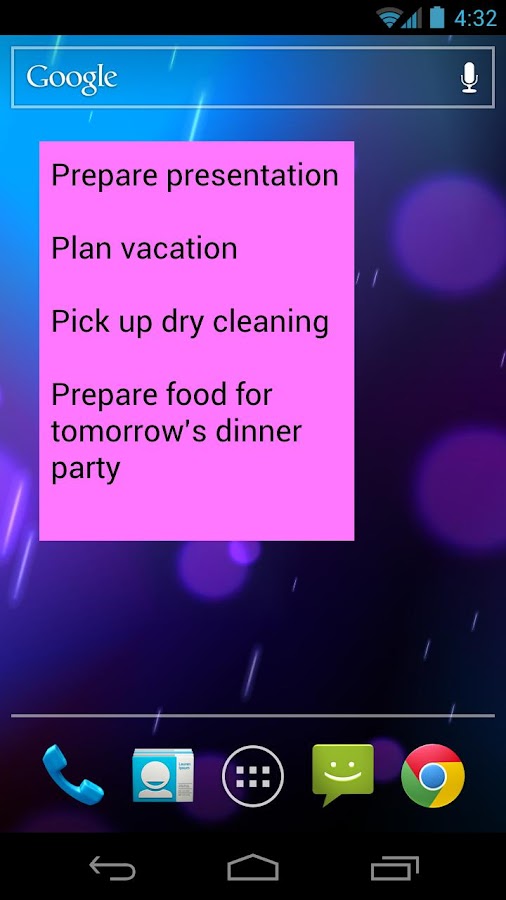506x900 pixels.
Task: Start voice search with the microphone
Action: pyautogui.click(x=469, y=77)
